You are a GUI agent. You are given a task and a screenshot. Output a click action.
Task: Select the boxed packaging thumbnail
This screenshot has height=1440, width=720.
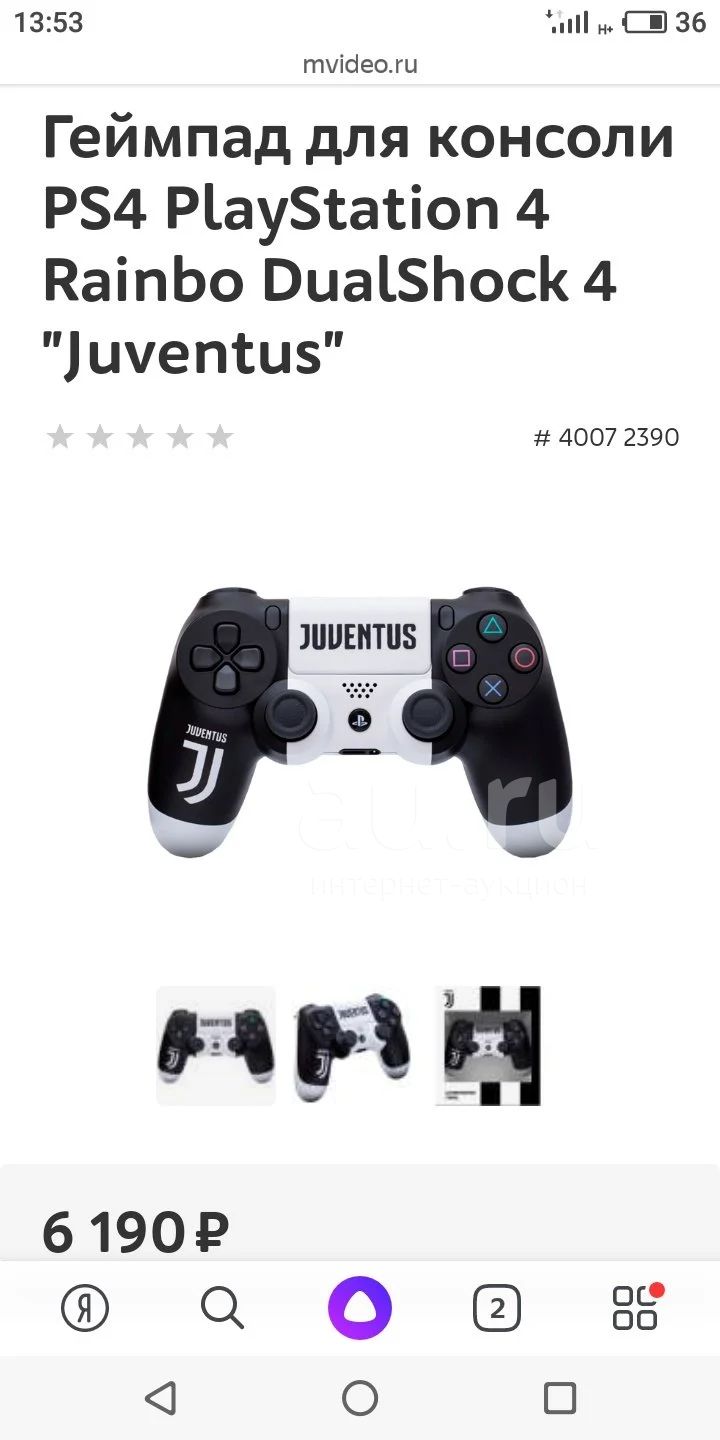[x=488, y=1046]
